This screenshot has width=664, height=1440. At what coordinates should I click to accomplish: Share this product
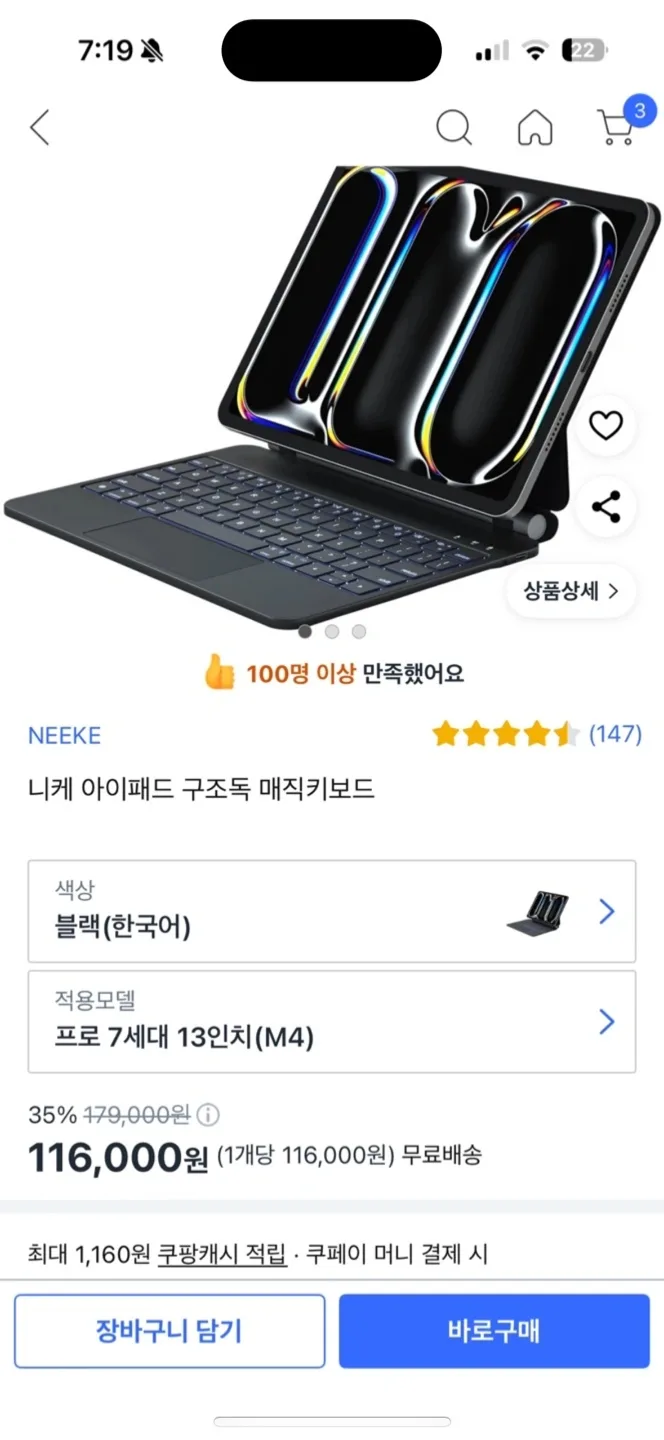tap(605, 507)
